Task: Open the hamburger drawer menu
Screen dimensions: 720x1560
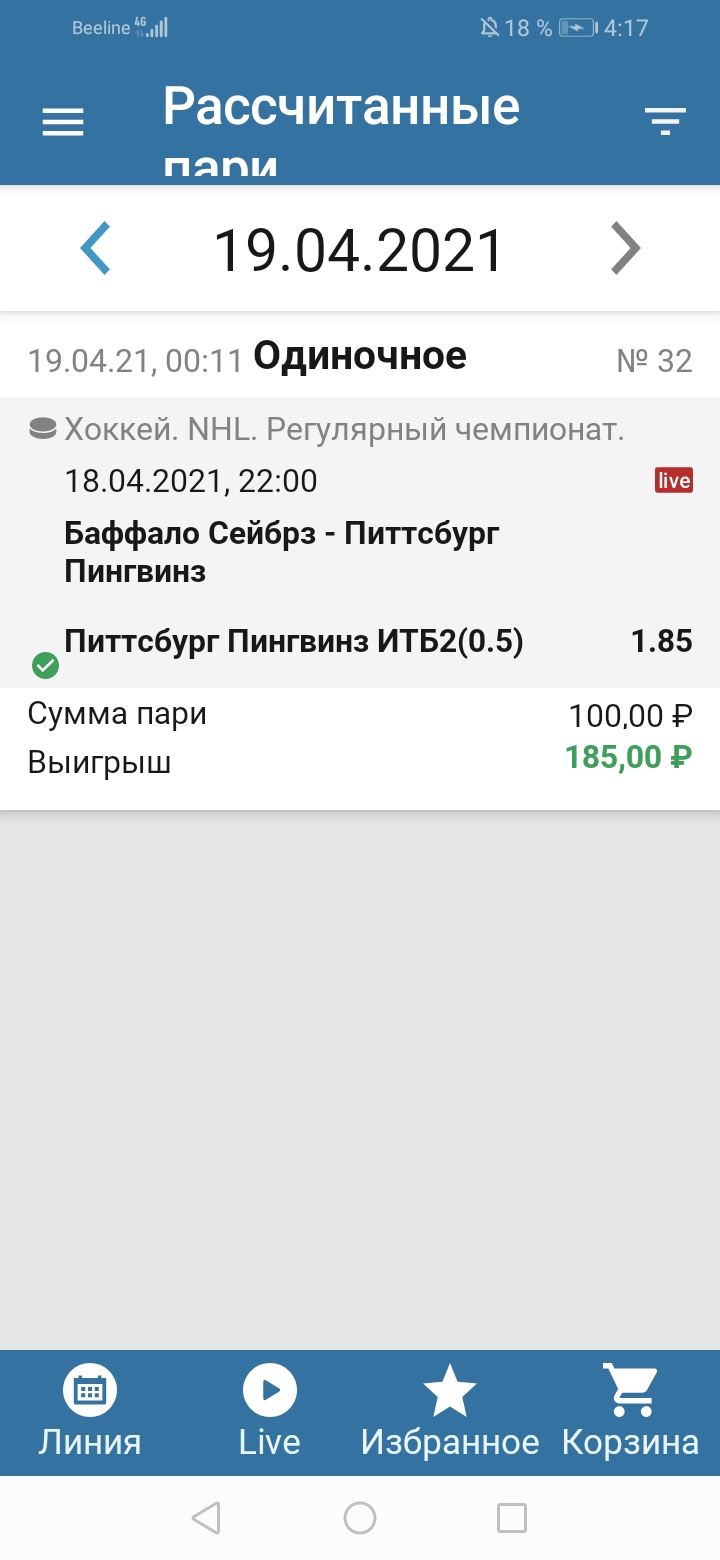Action: point(63,122)
